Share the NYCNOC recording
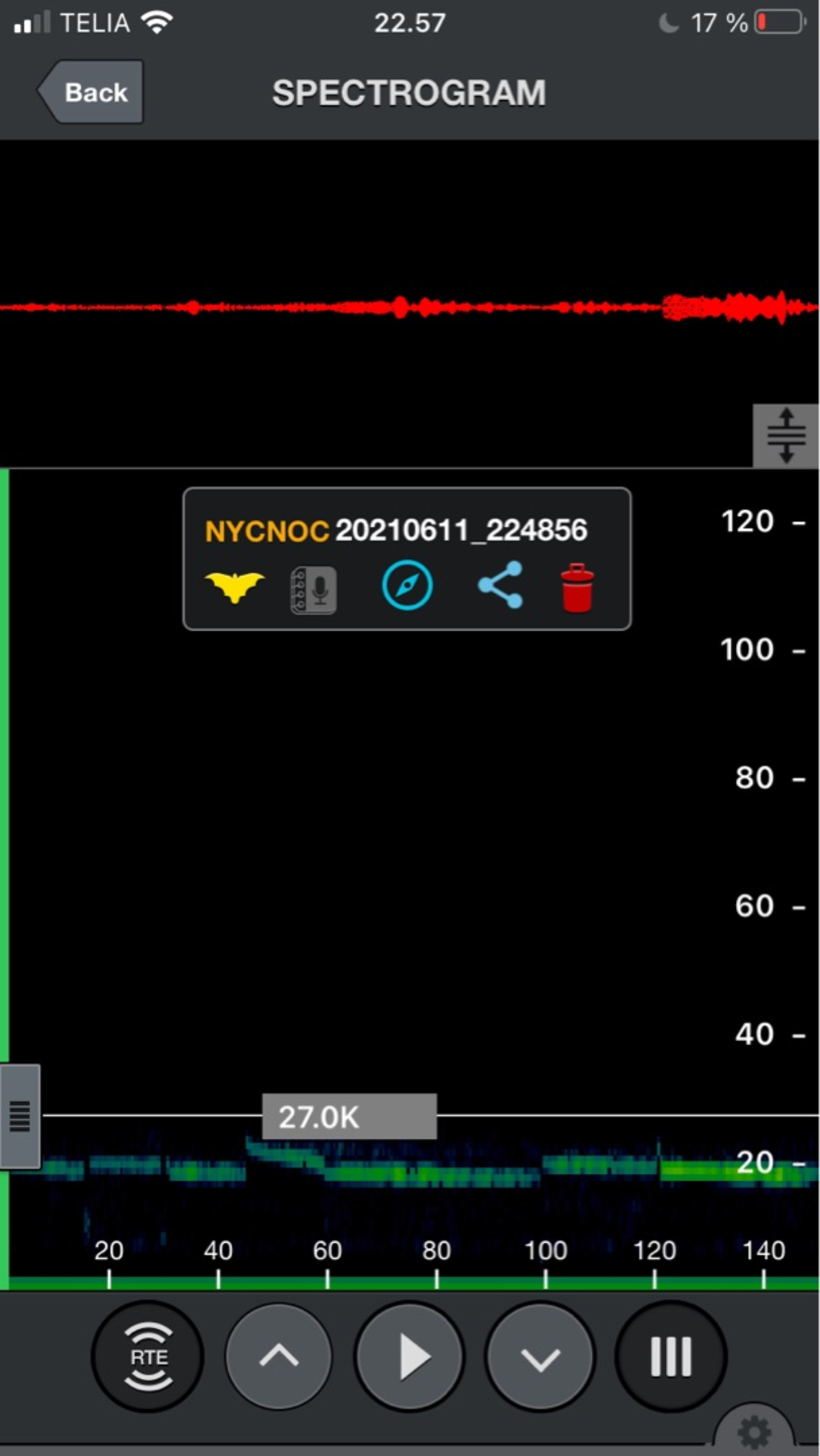 tap(501, 585)
